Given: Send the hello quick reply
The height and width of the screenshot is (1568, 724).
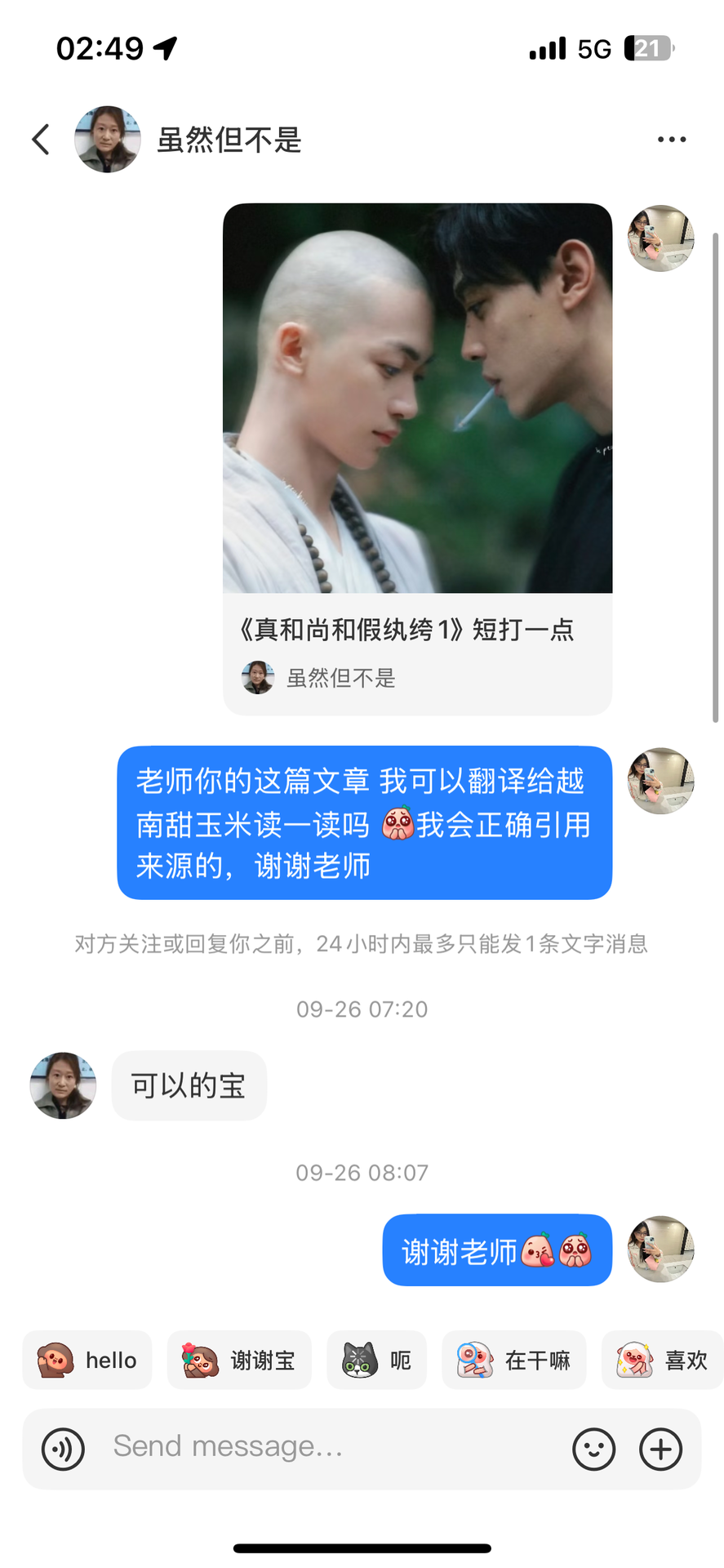Looking at the screenshot, I should coord(87,1360).
